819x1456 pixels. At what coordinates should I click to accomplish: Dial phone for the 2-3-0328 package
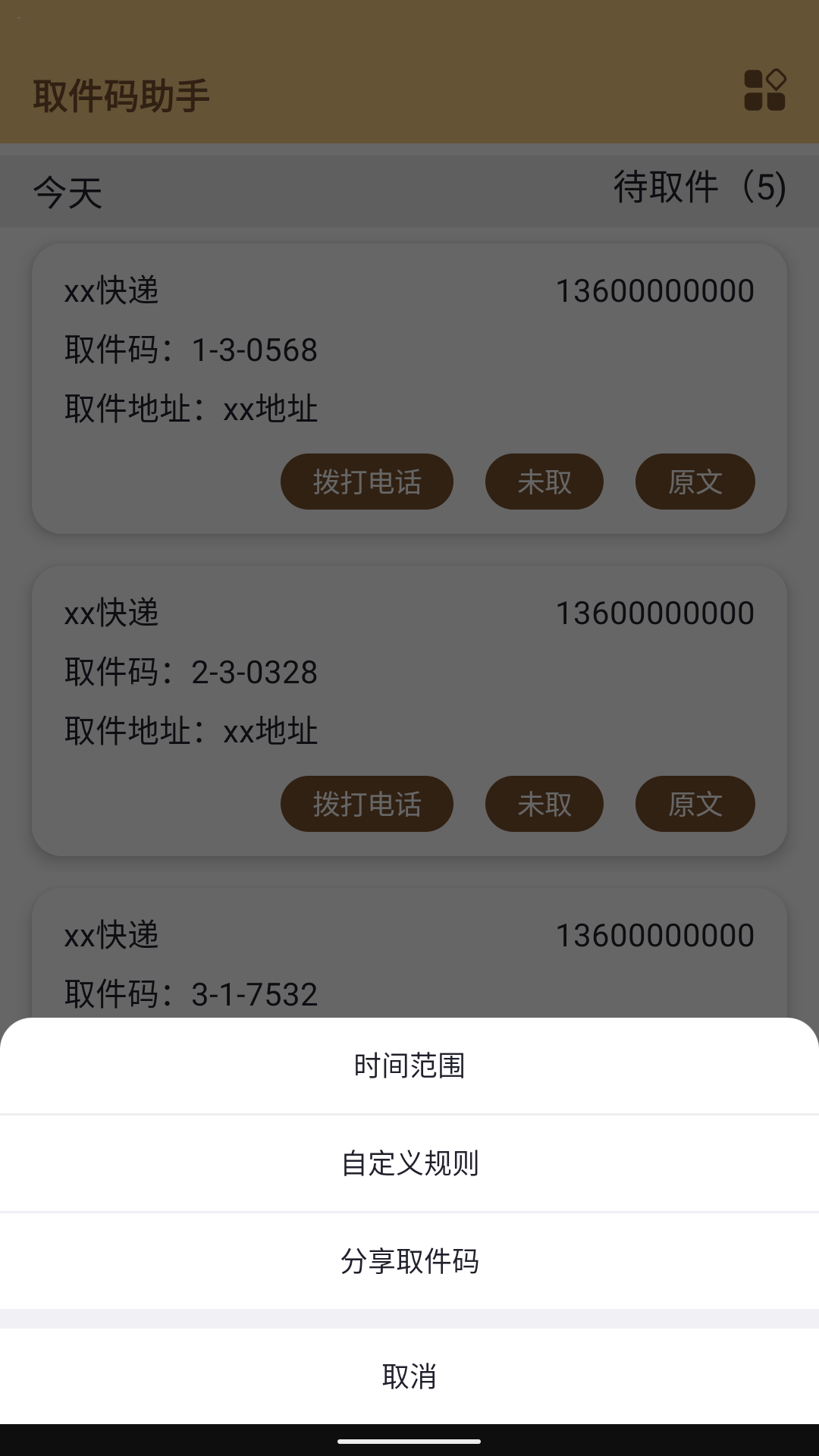tap(367, 804)
